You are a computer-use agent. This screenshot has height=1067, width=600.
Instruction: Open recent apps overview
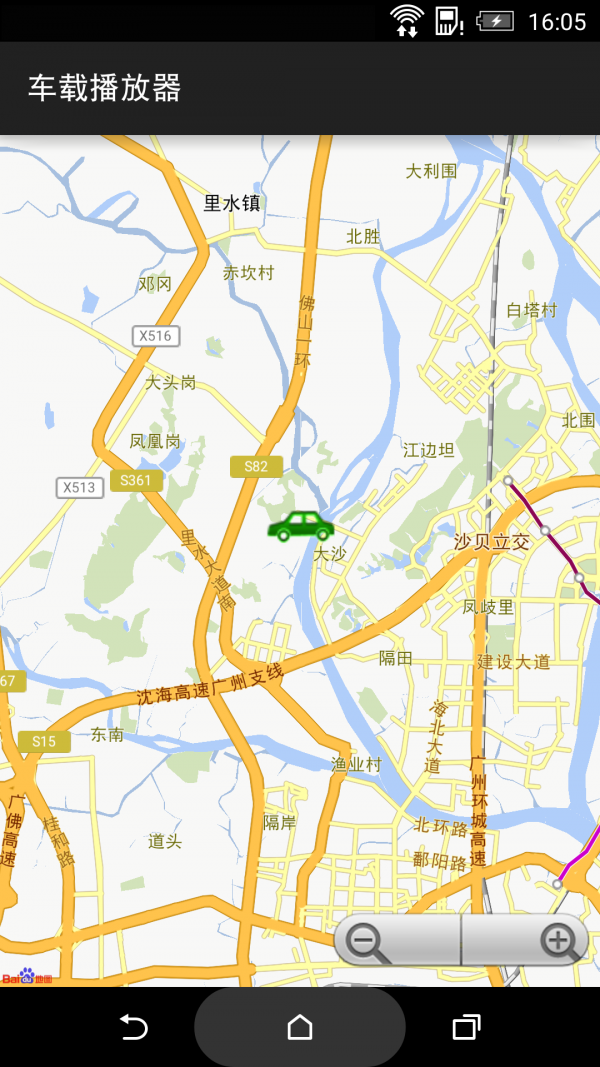[466, 1027]
